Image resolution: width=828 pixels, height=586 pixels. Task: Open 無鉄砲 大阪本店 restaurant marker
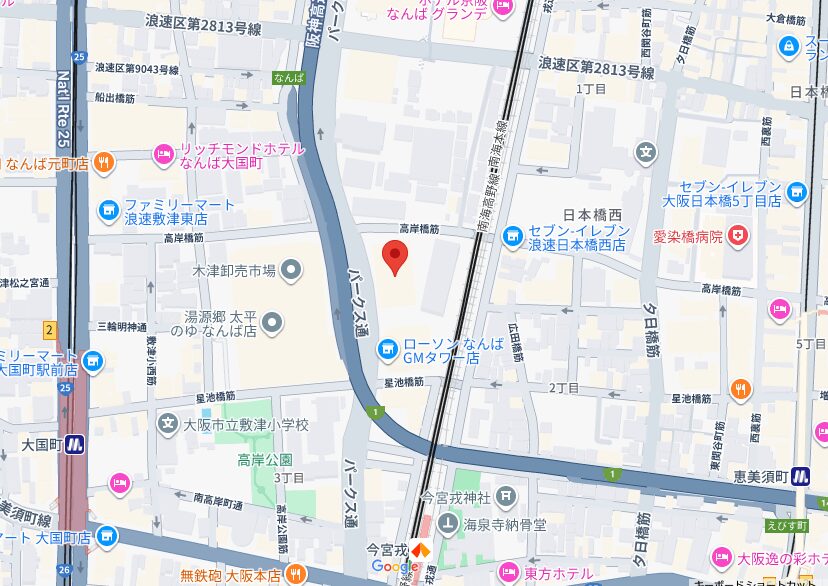(x=295, y=574)
